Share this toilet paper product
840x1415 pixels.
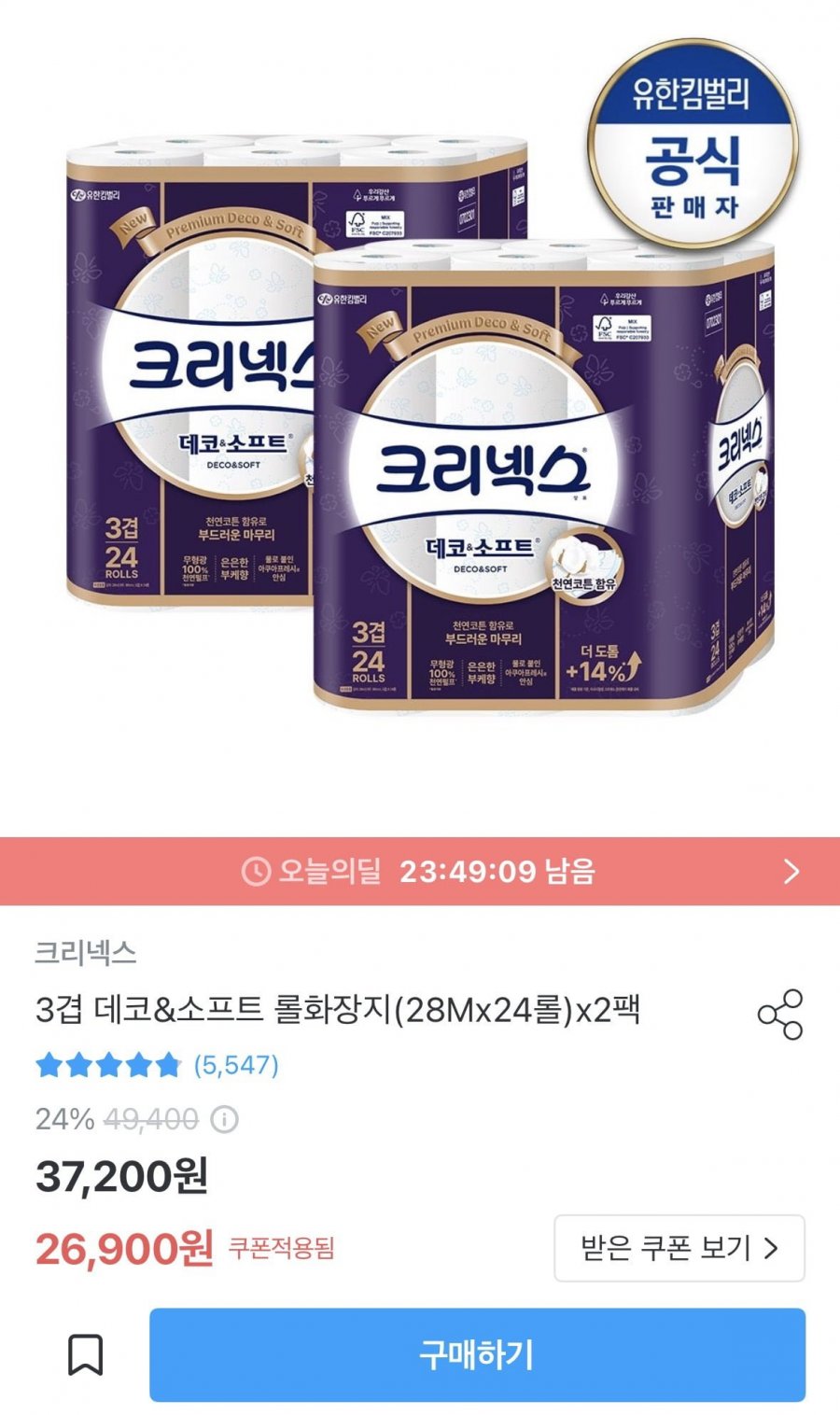780,1015
